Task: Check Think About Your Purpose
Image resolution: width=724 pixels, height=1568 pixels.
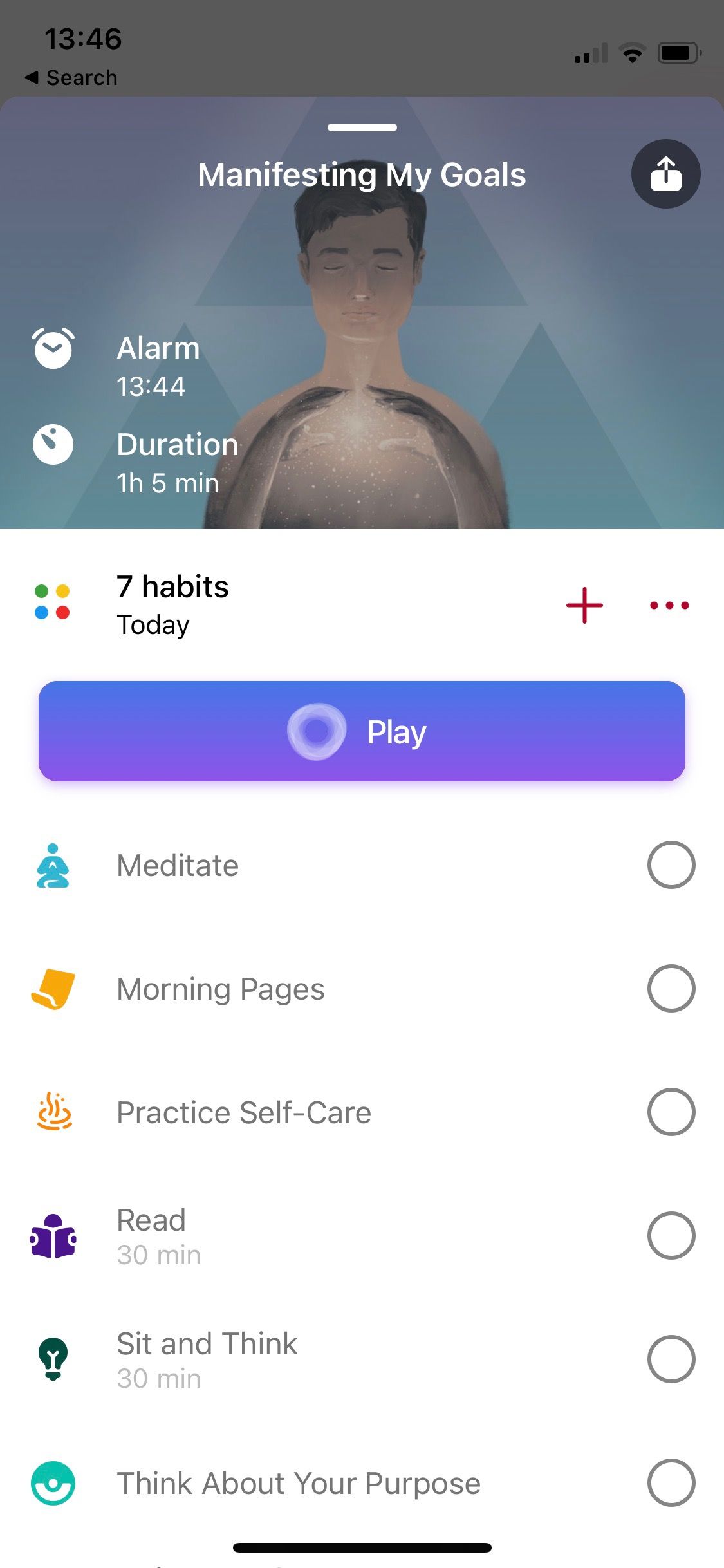Action: [x=671, y=1482]
